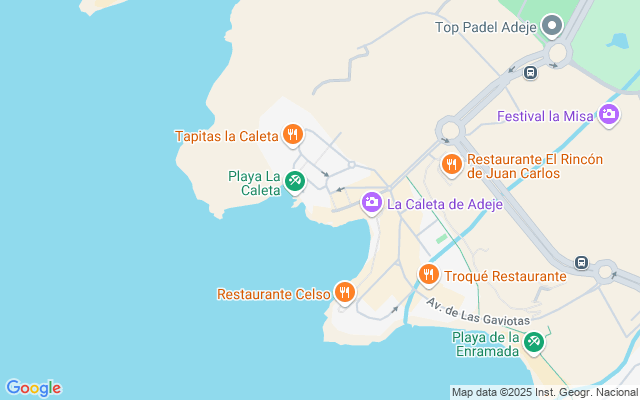Open the Playa La Caleta beach marker

click(x=294, y=181)
